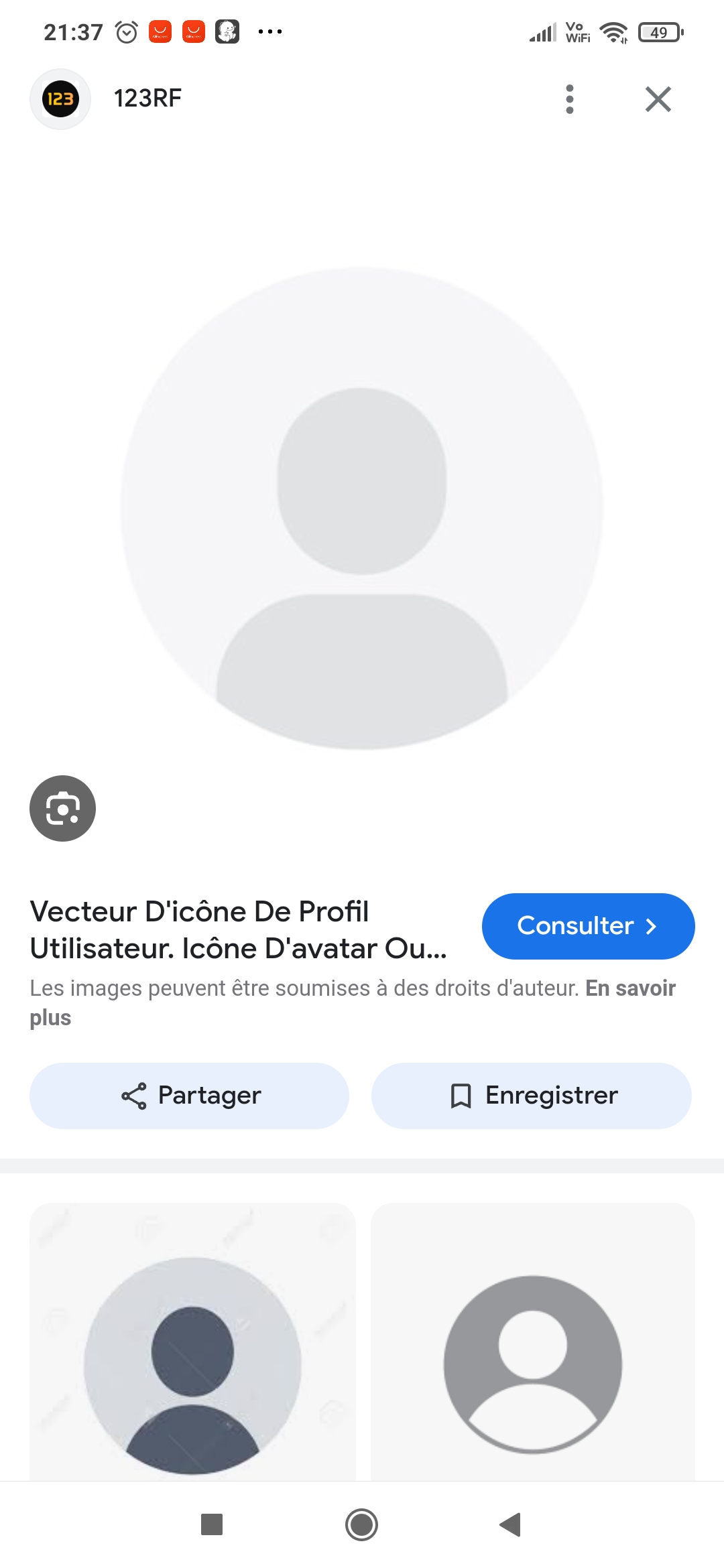Open the 'En savoir plus' link

click(x=629, y=989)
